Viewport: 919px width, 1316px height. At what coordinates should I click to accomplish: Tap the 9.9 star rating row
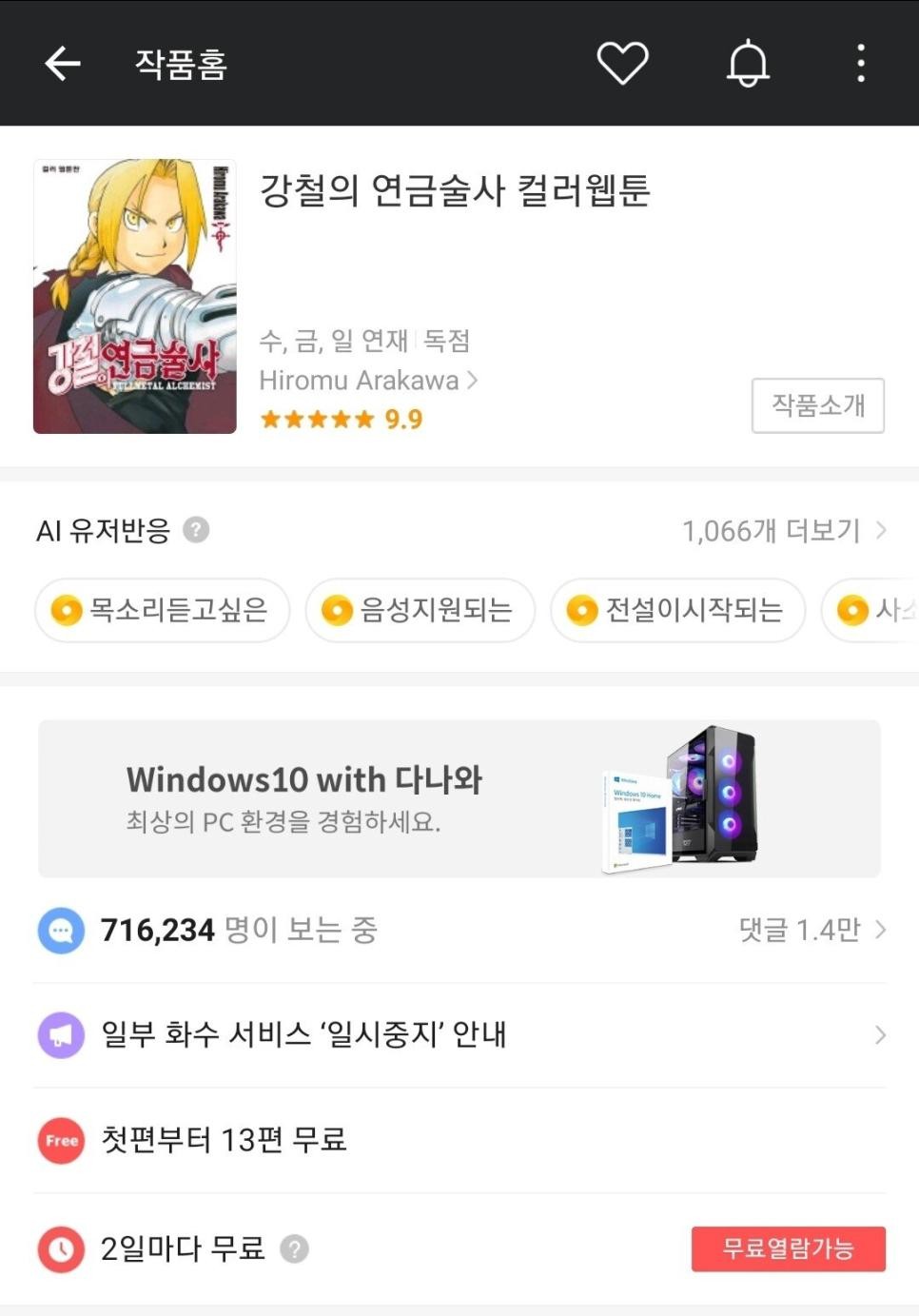click(x=339, y=419)
